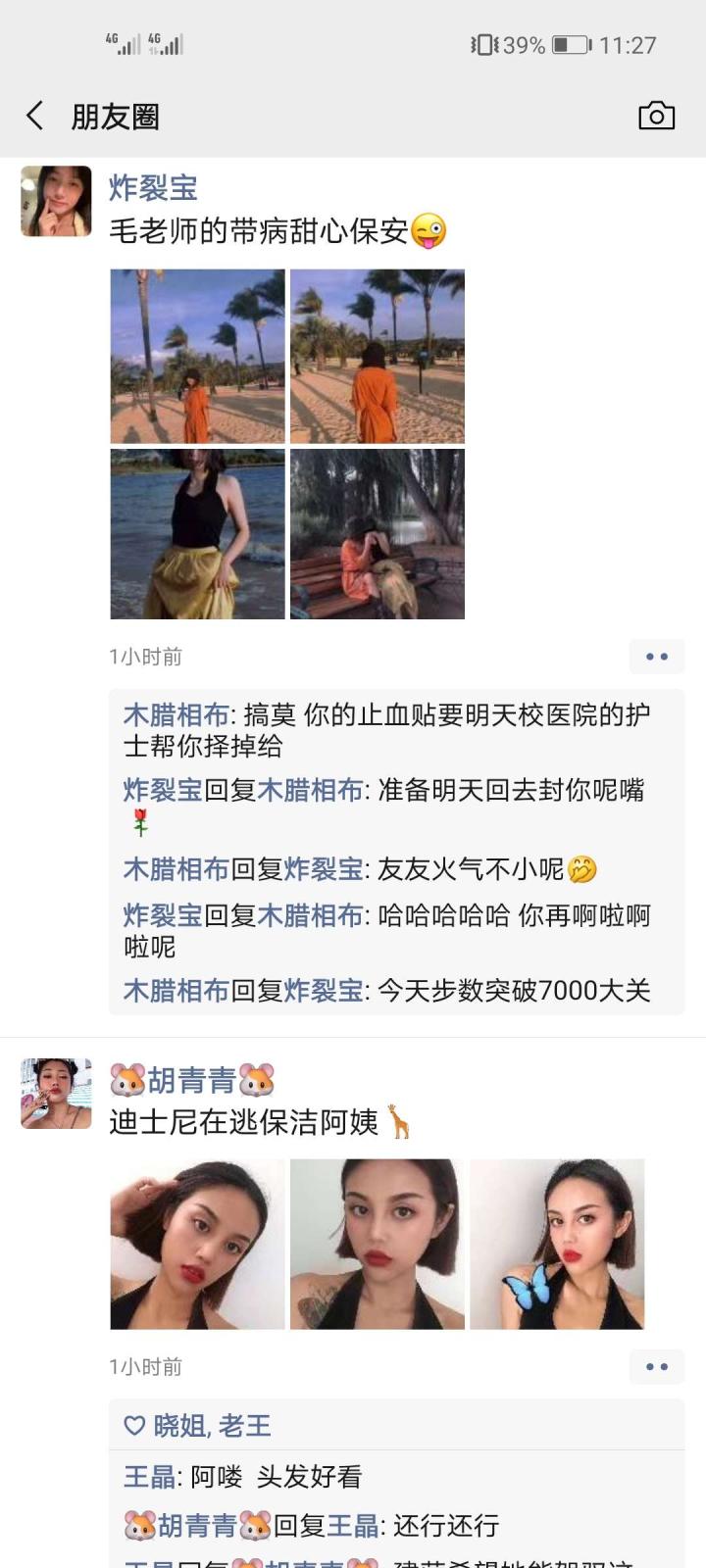Go back from 朋友圈
The height and width of the screenshot is (1568, 706).
tap(35, 116)
